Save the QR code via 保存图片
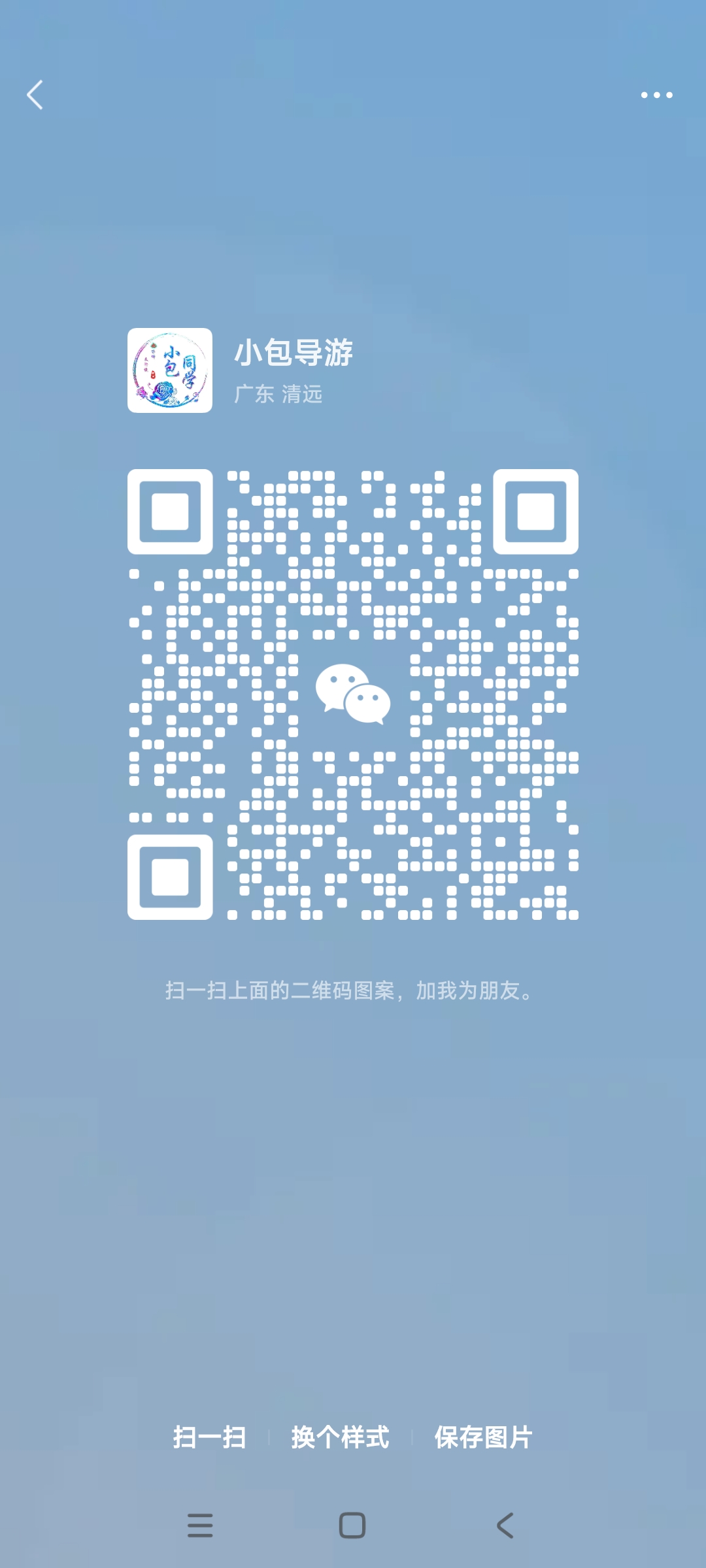 coord(484,1437)
